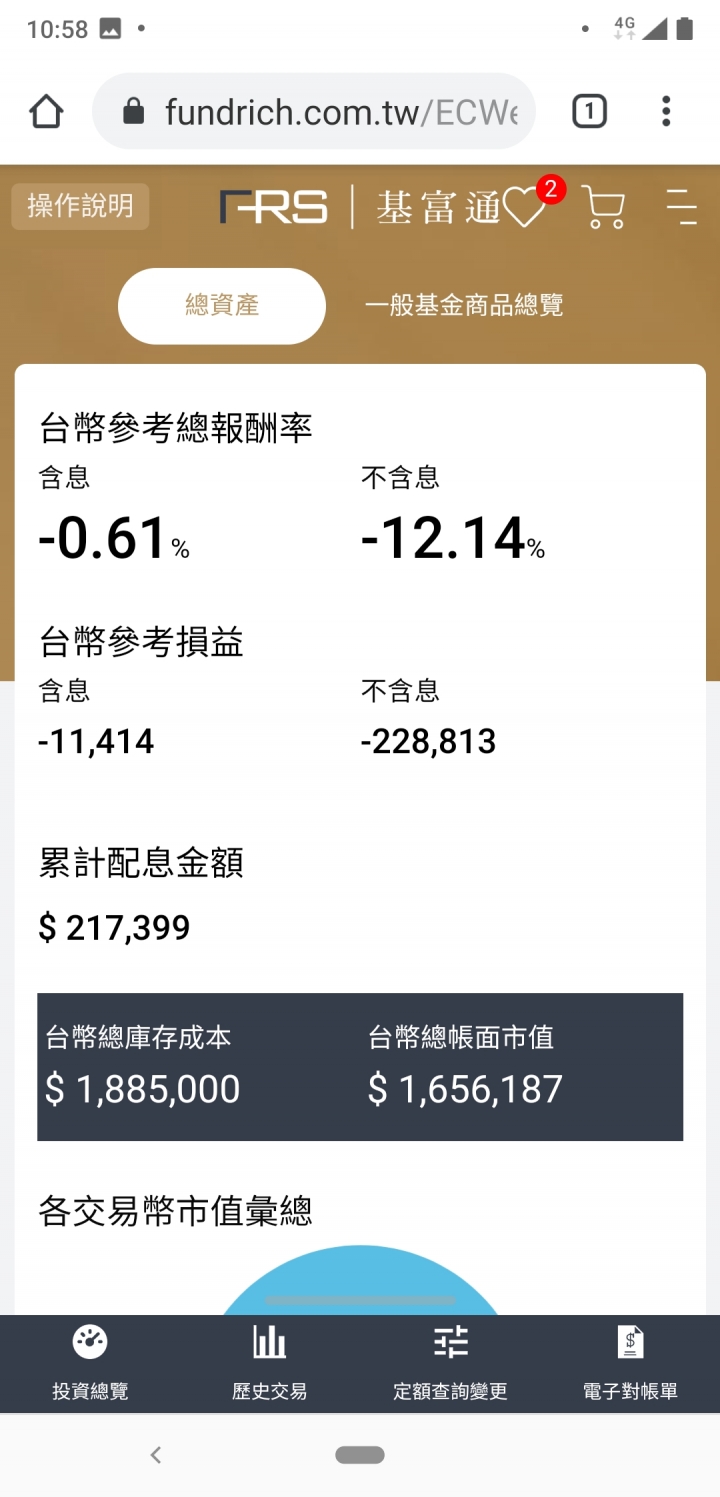Screen dimensions: 720x1497
Task: Tap the system back arrow
Action: pyautogui.click(x=156, y=1455)
